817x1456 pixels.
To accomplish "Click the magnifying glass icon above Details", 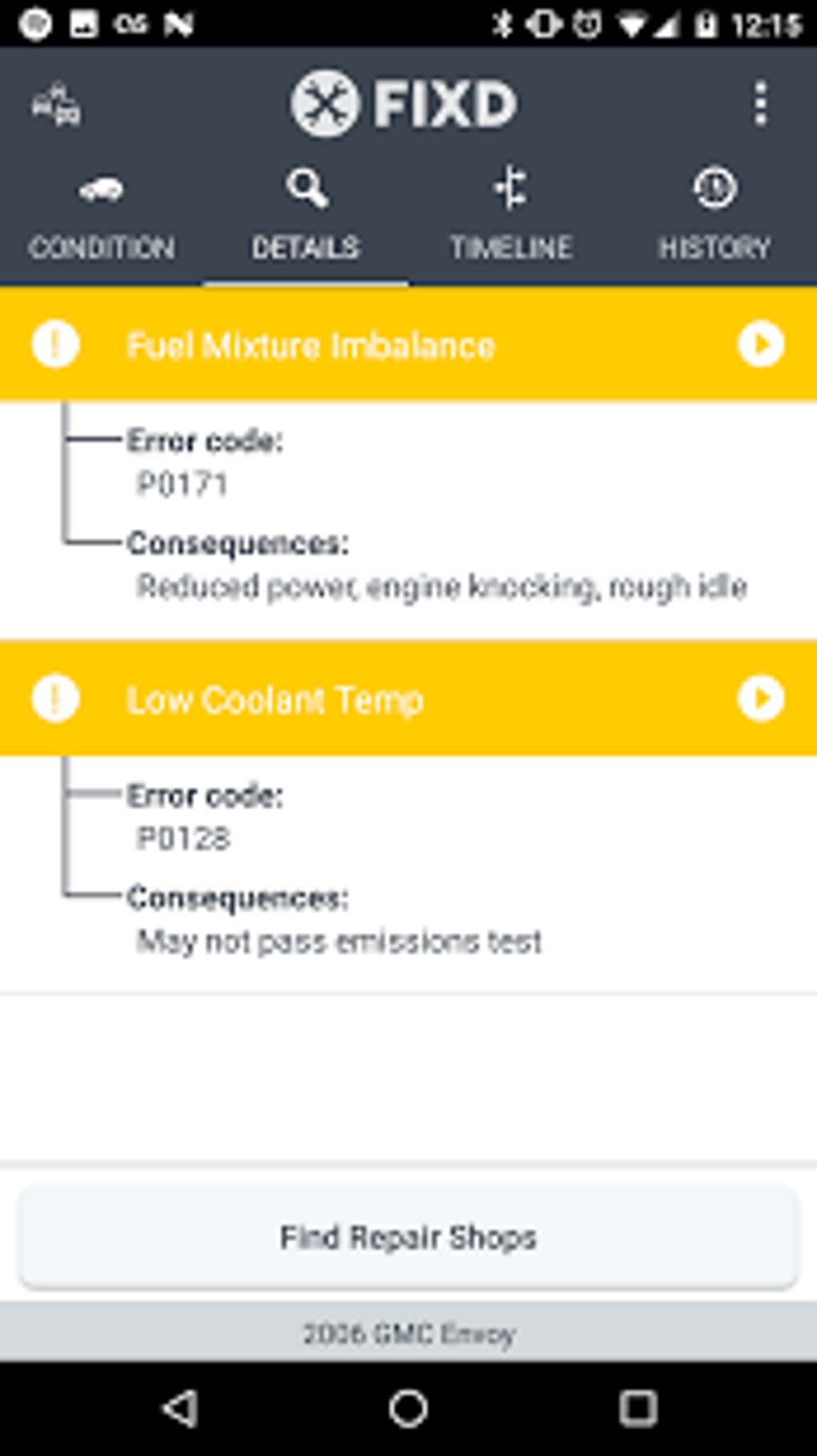I will (x=307, y=187).
